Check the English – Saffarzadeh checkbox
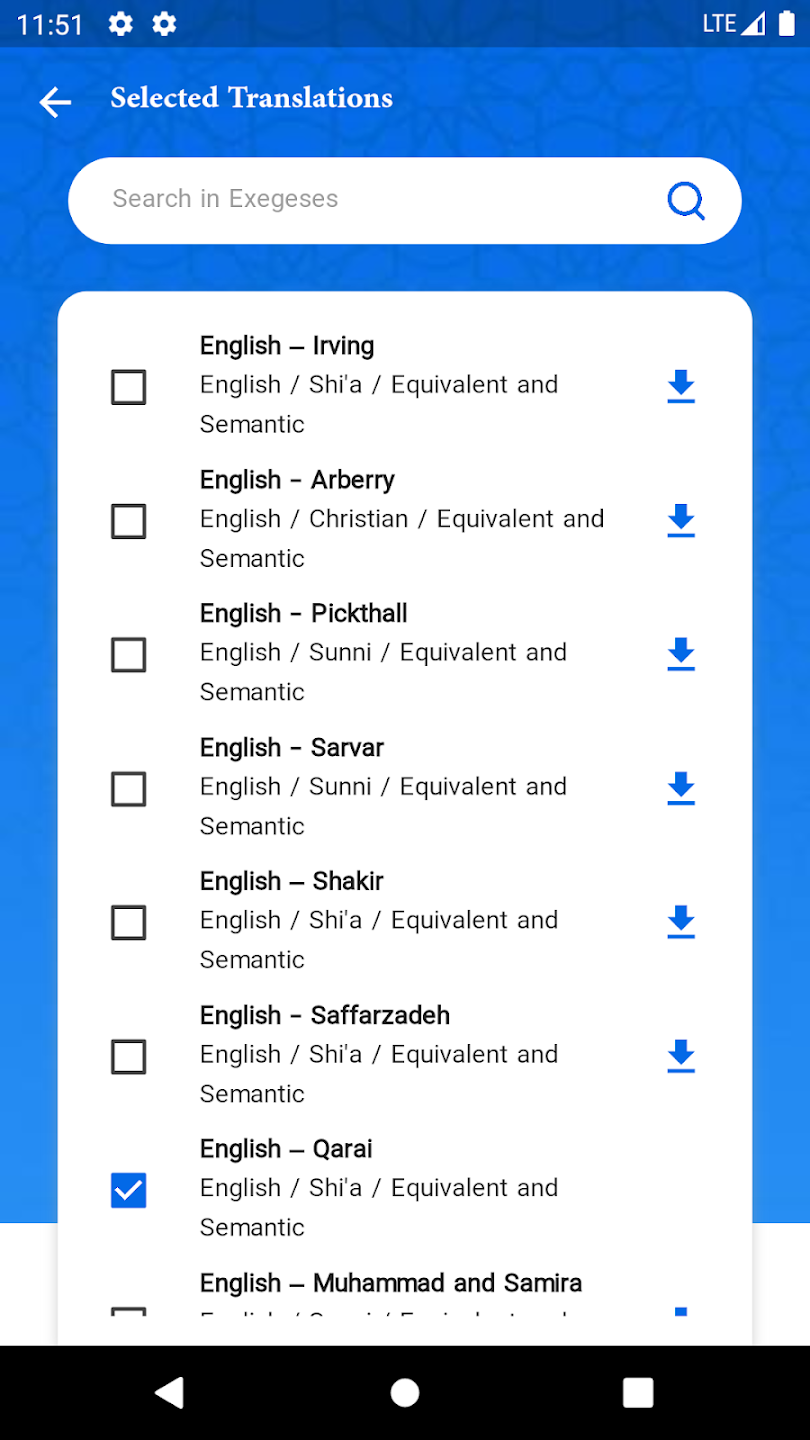This screenshot has width=810, height=1440. coord(128,1057)
